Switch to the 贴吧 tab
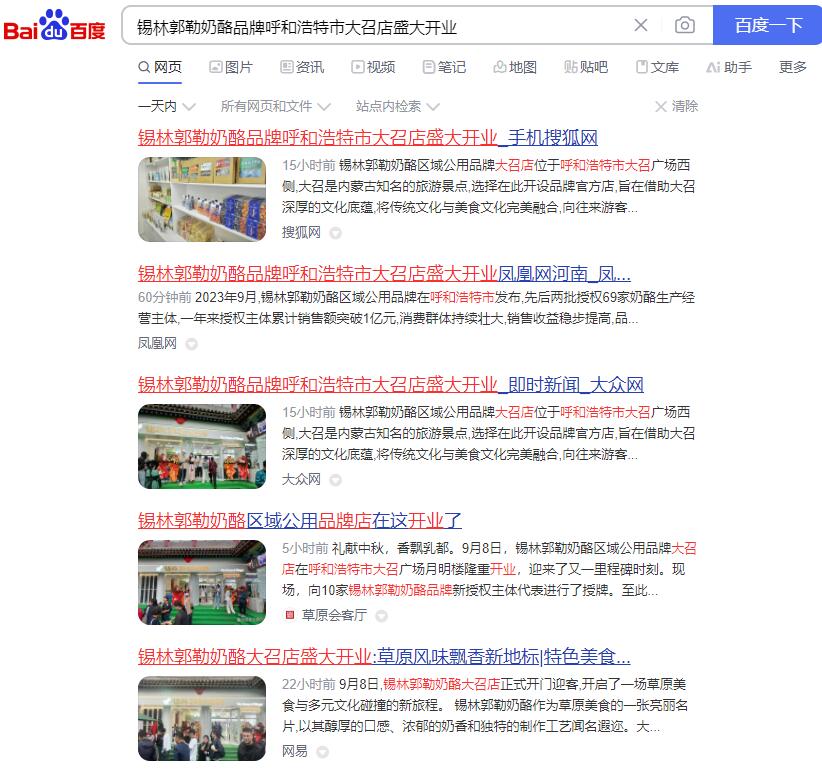The image size is (822, 770). pyautogui.click(x=586, y=67)
